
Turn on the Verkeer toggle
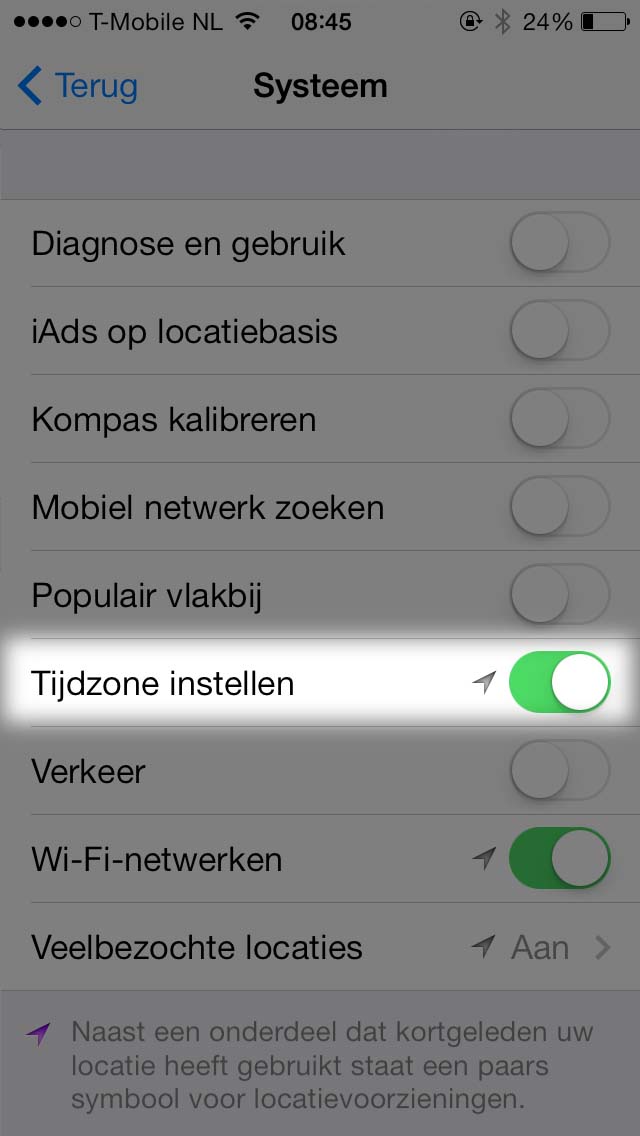point(559,771)
